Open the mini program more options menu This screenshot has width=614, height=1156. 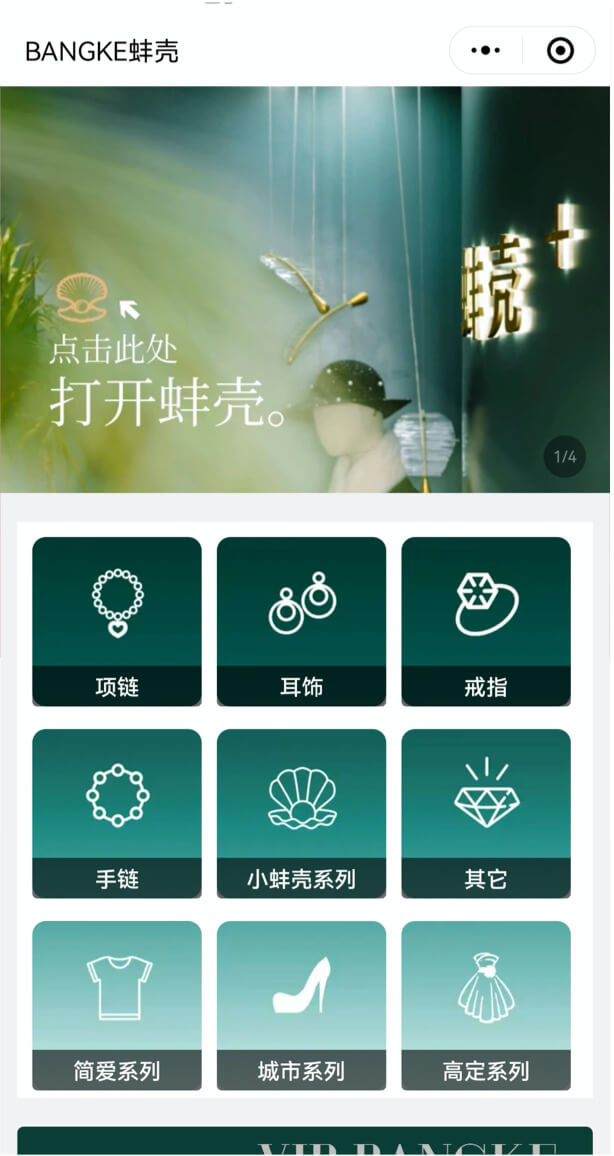[x=485, y=50]
